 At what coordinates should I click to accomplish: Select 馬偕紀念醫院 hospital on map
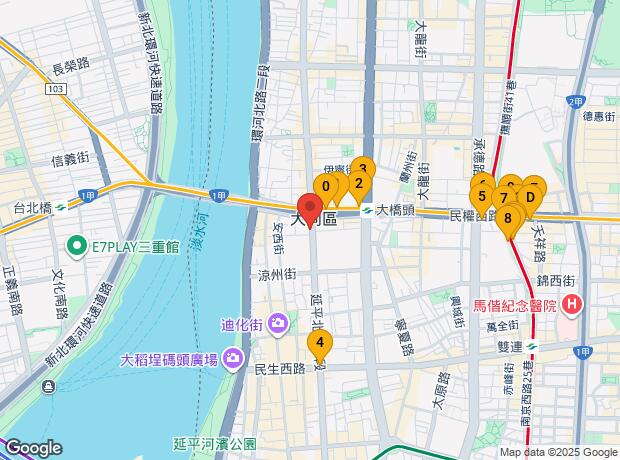click(571, 304)
